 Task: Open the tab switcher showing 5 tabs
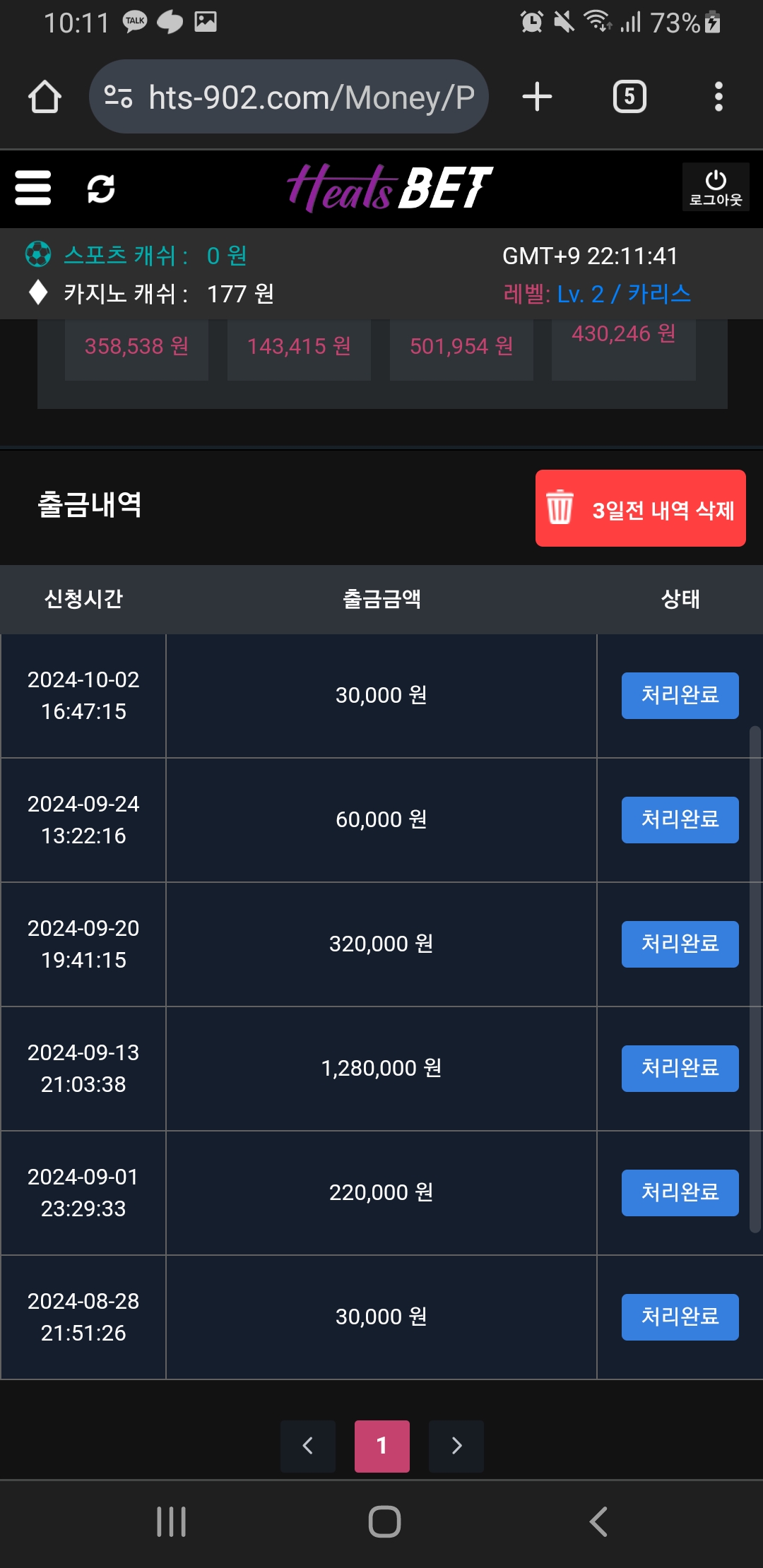tap(629, 97)
